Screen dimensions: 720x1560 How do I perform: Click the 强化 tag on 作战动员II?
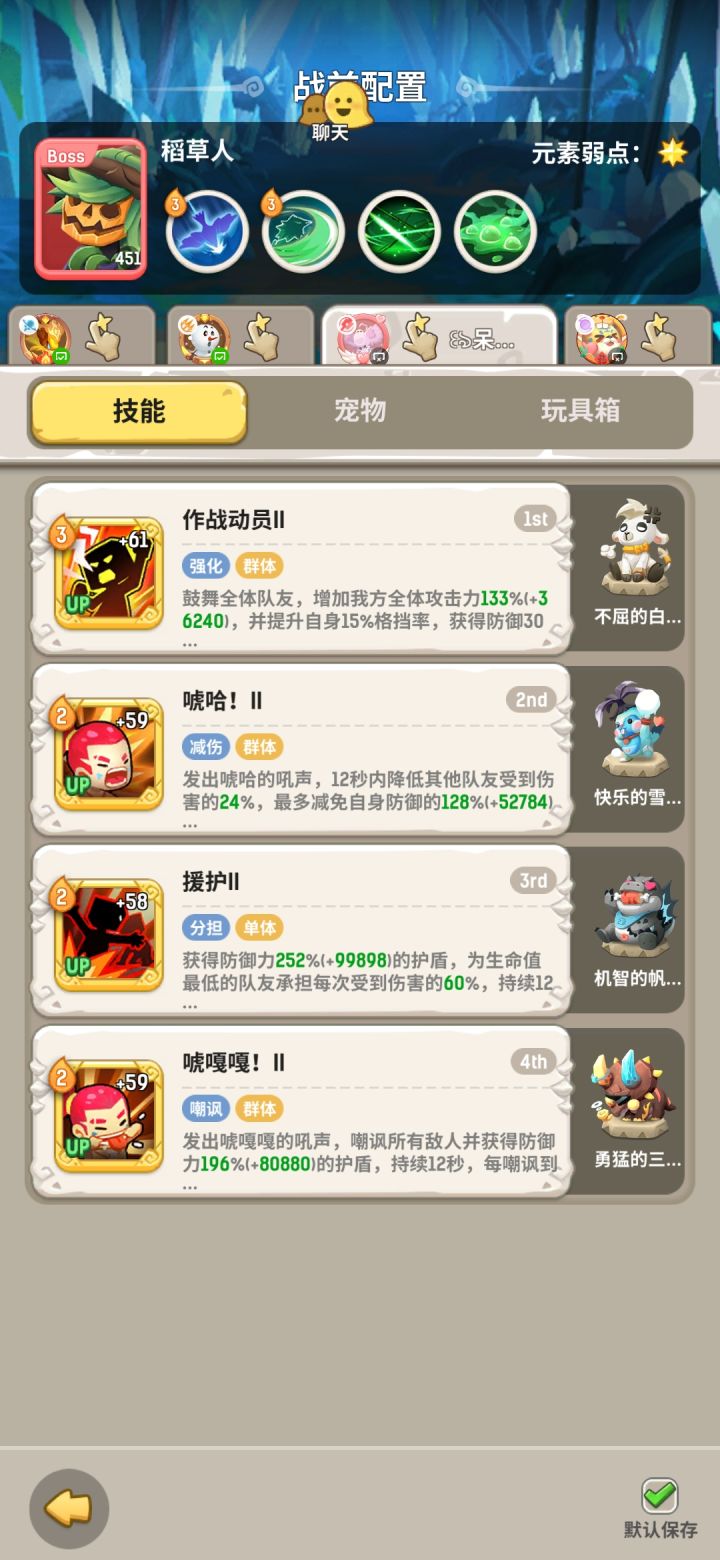203,566
